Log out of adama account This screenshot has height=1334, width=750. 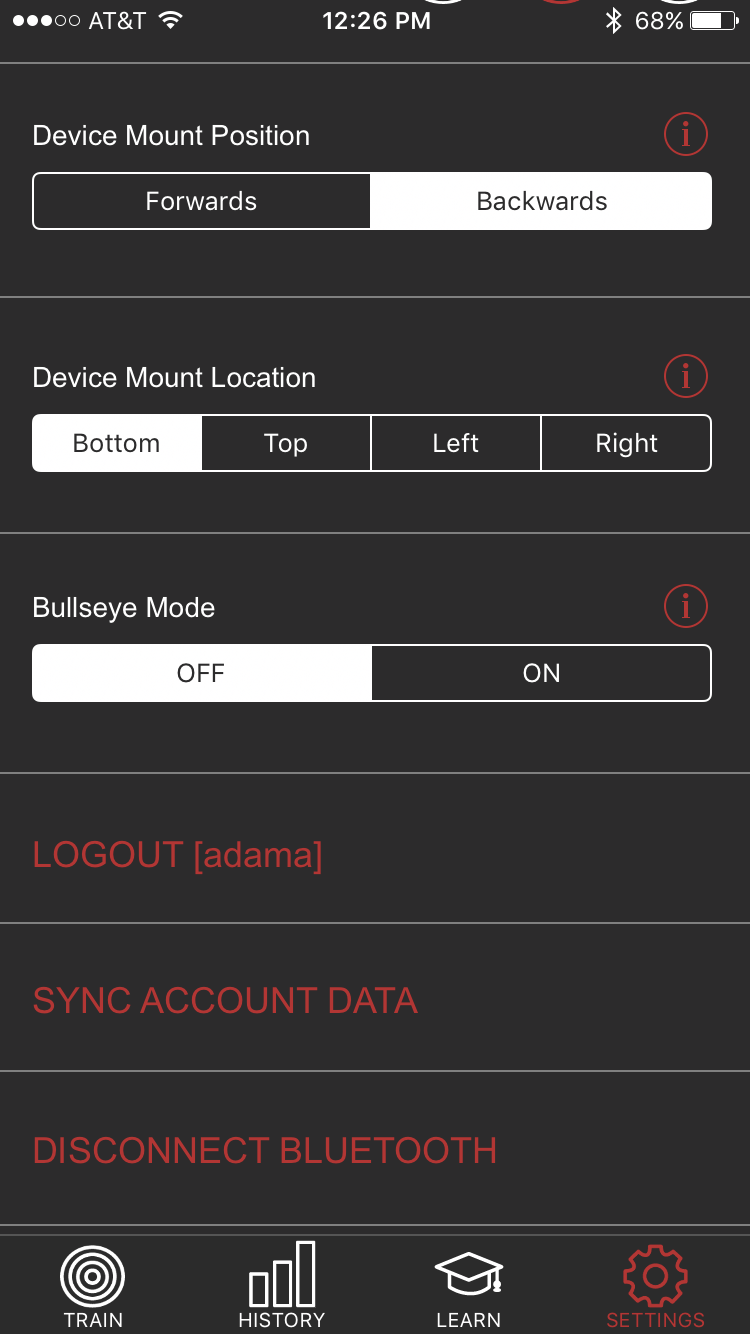(178, 855)
